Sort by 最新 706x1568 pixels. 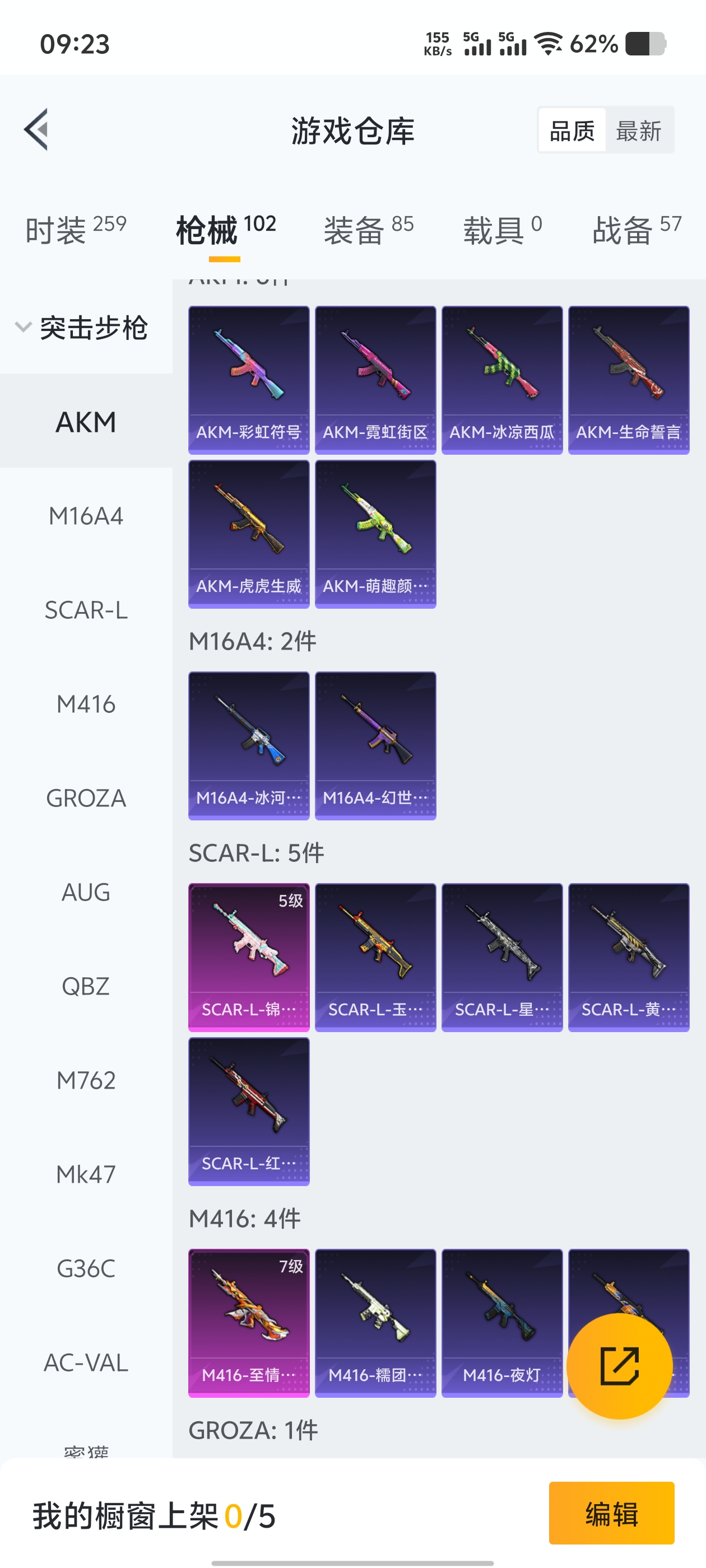click(x=638, y=131)
